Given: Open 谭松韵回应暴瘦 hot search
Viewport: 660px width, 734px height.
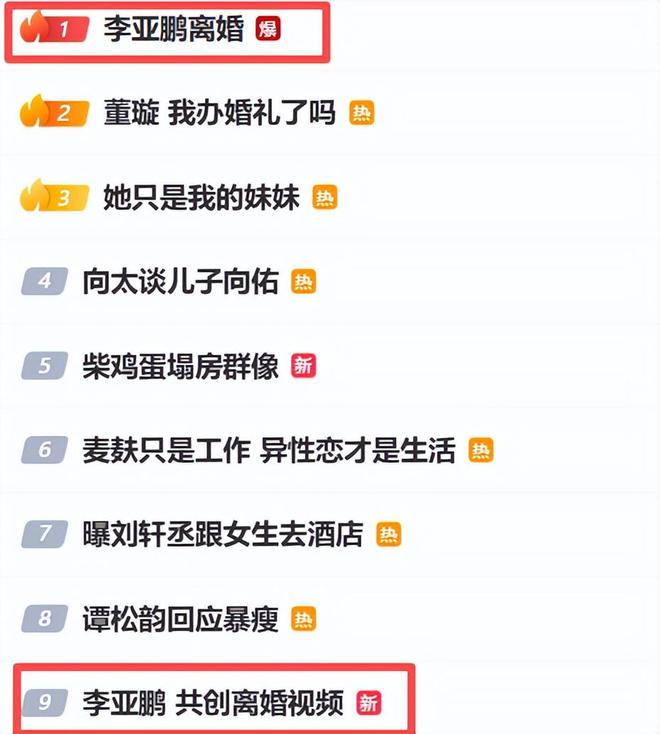Looking at the screenshot, I should (x=180, y=620).
